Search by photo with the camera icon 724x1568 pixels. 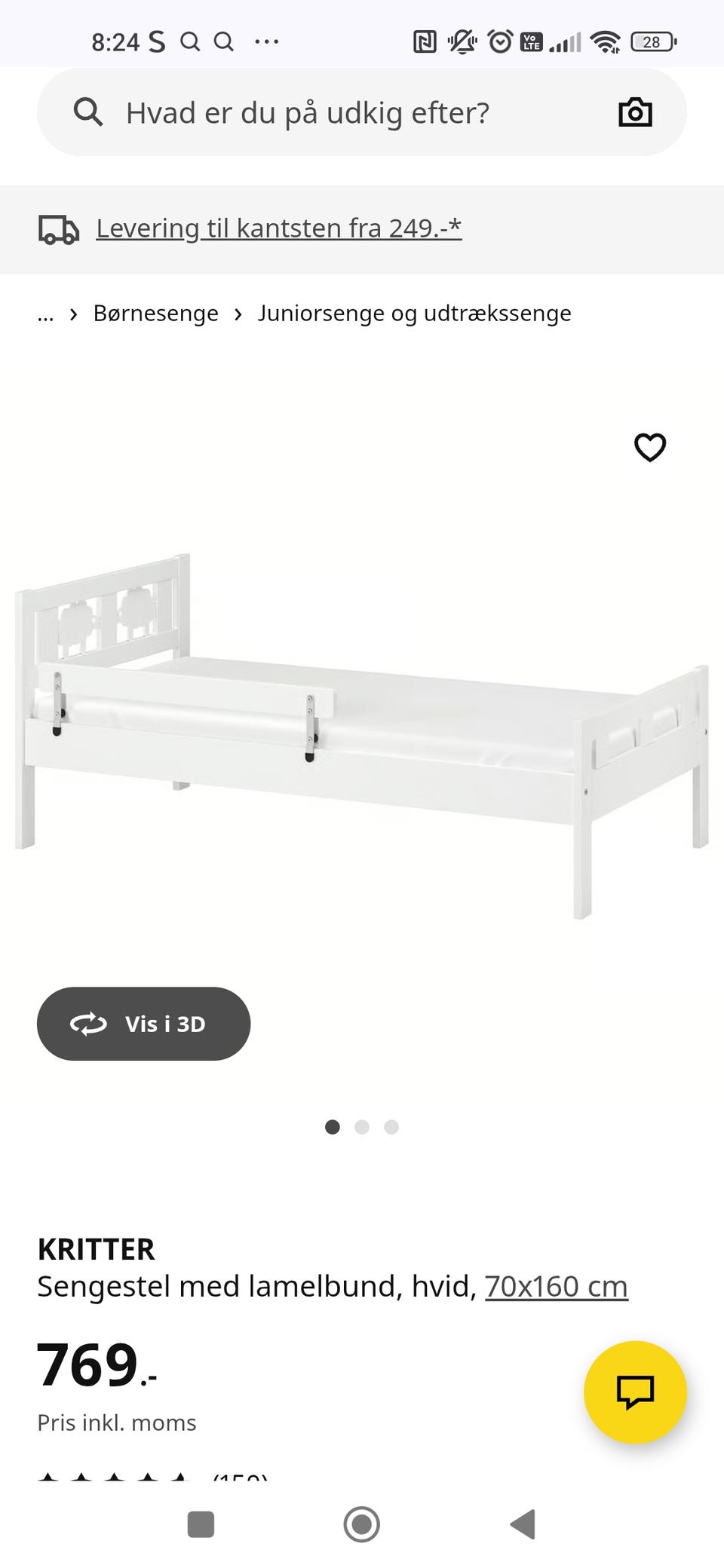click(x=635, y=112)
